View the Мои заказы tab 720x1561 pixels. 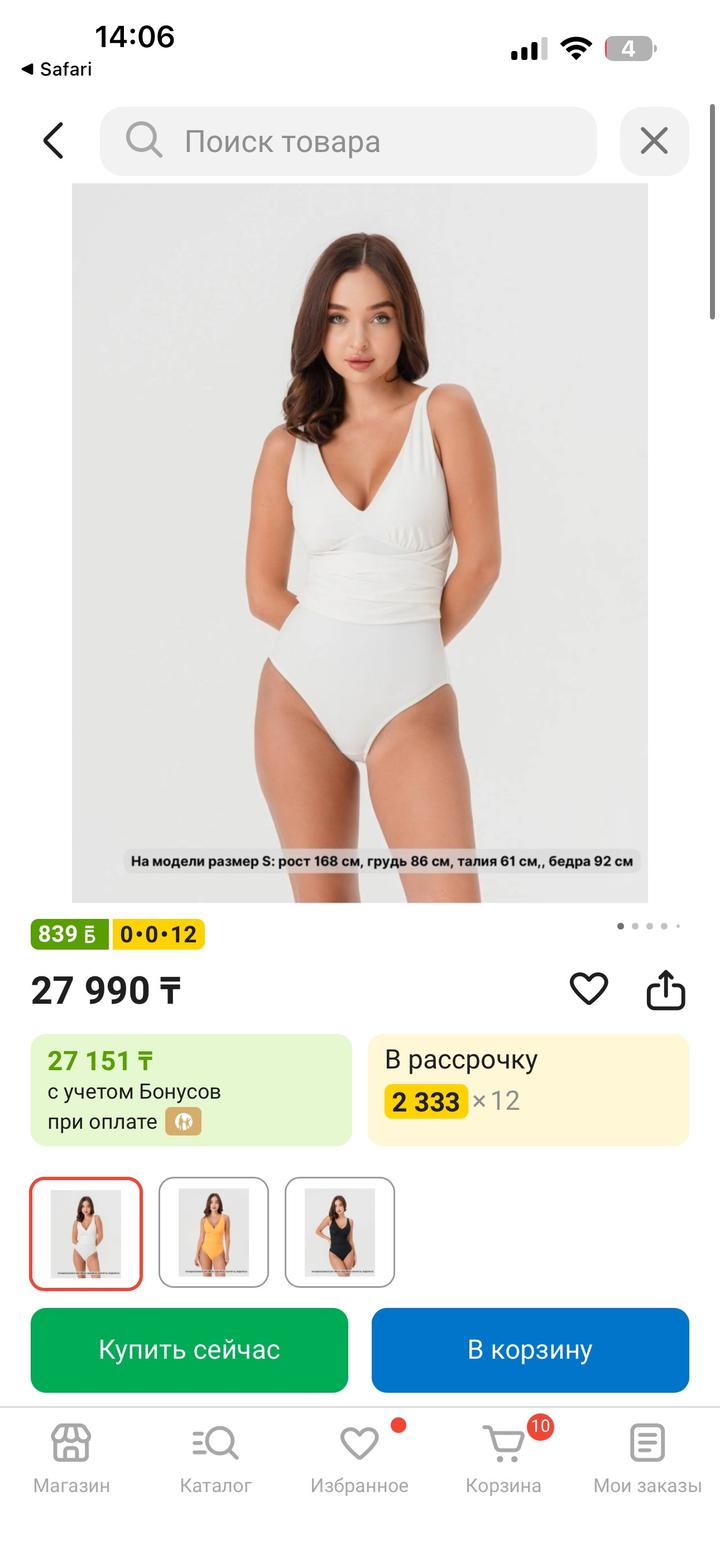coord(647,1459)
